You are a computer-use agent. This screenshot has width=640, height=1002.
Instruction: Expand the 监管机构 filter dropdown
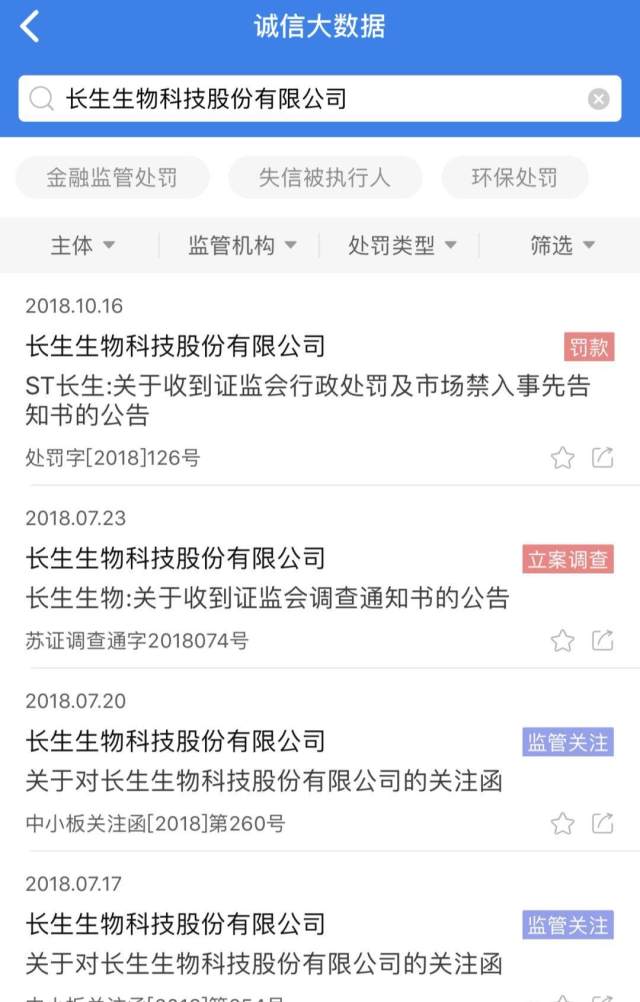click(242, 245)
